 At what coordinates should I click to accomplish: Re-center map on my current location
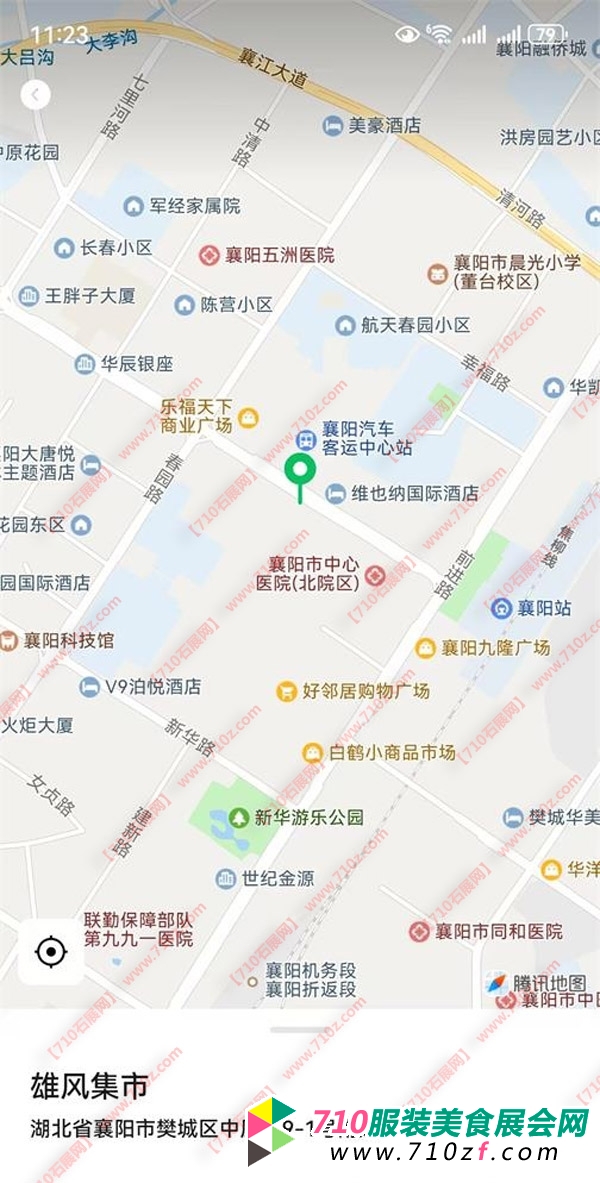tap(50, 952)
